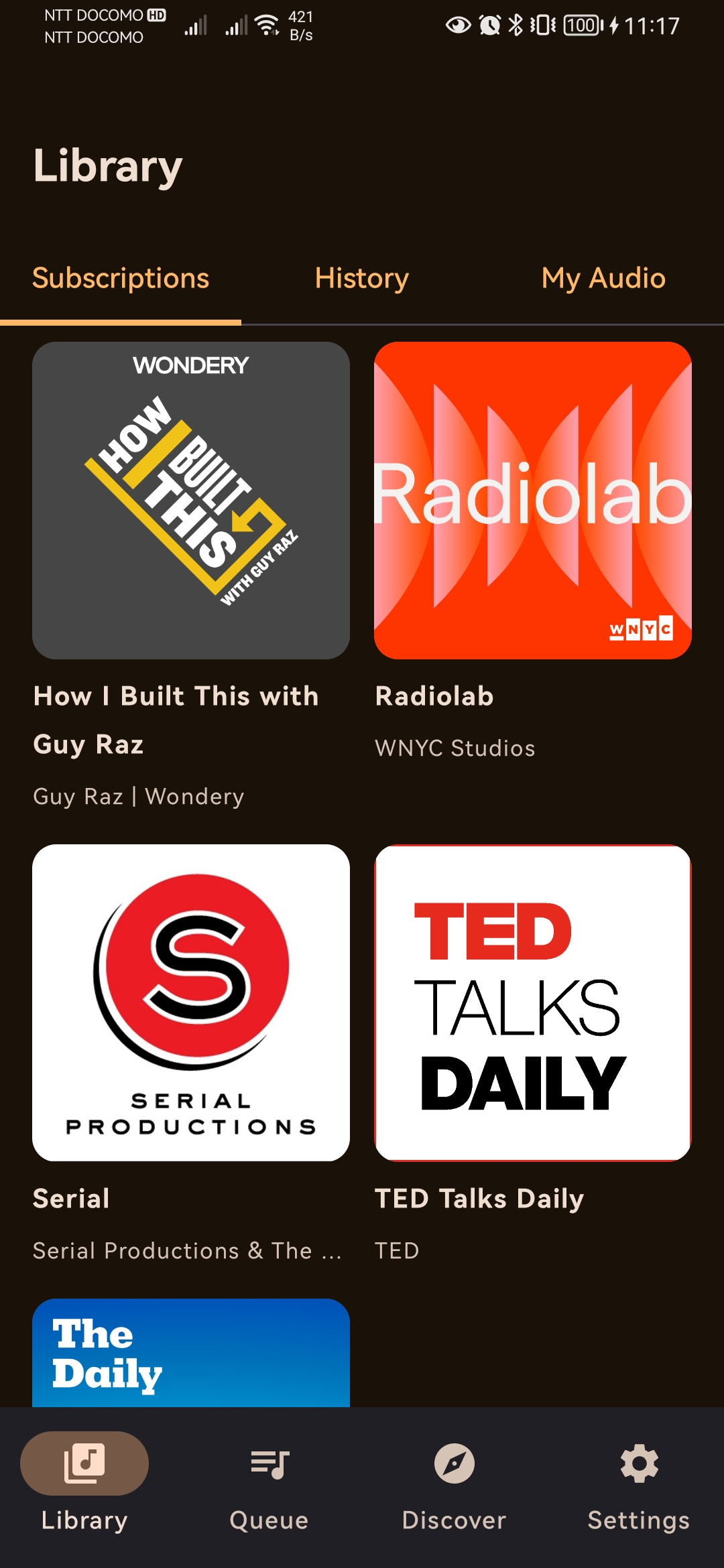Select the Subscriptions tab
Image resolution: width=724 pixels, height=1568 pixels.
coord(121,278)
